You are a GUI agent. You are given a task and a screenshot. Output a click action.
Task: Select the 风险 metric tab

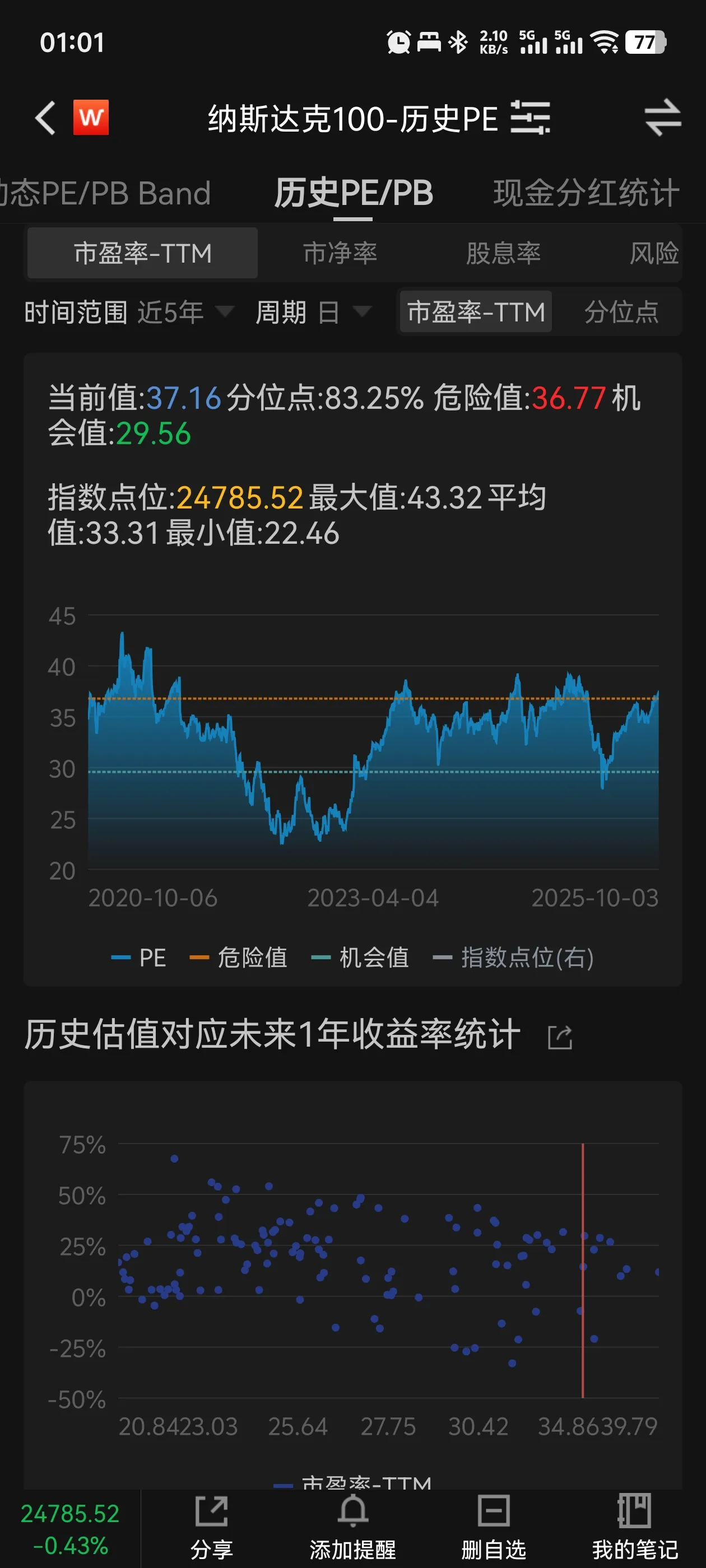(x=654, y=253)
